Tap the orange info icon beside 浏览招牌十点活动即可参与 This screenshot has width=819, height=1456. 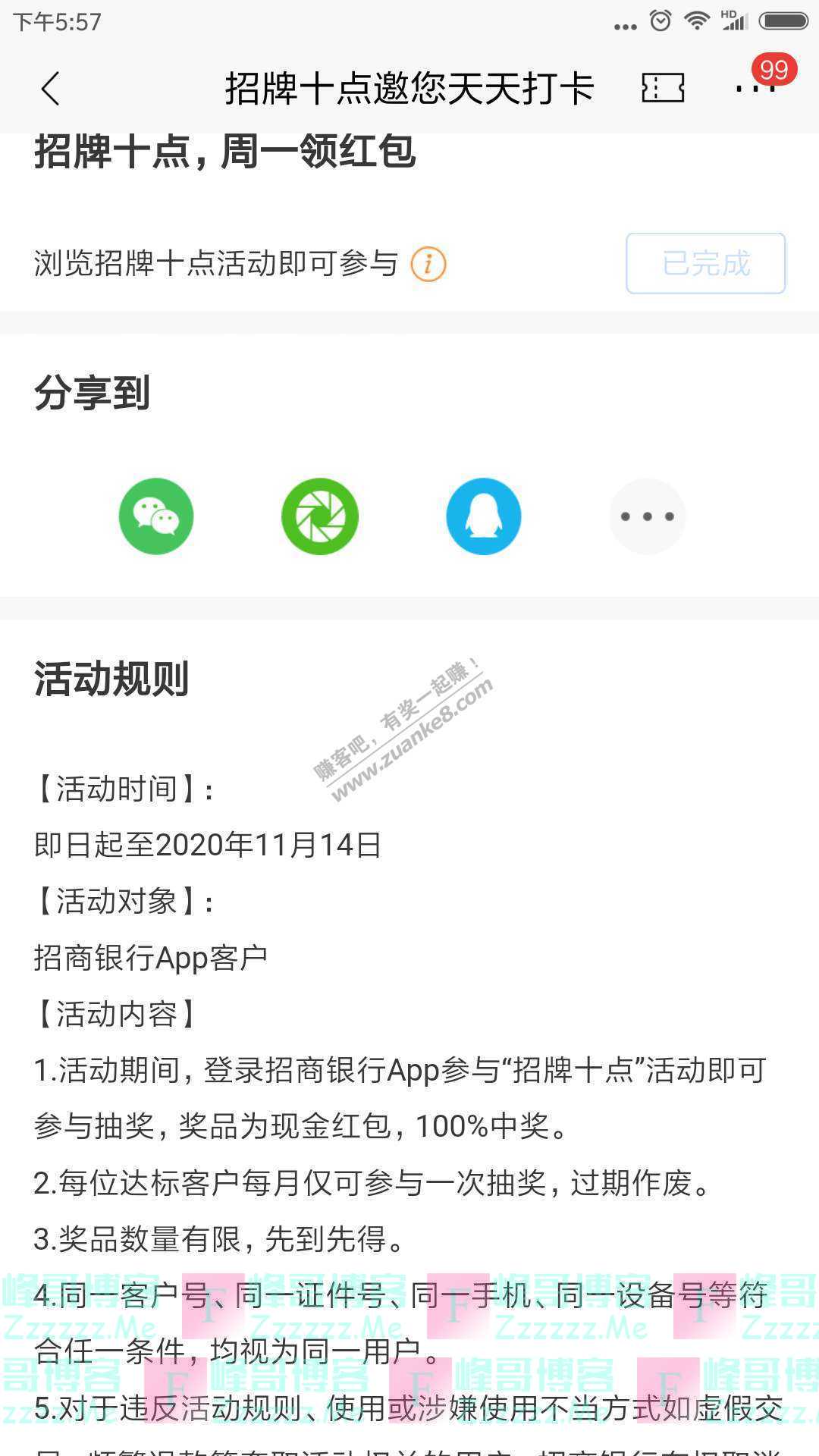tap(428, 265)
